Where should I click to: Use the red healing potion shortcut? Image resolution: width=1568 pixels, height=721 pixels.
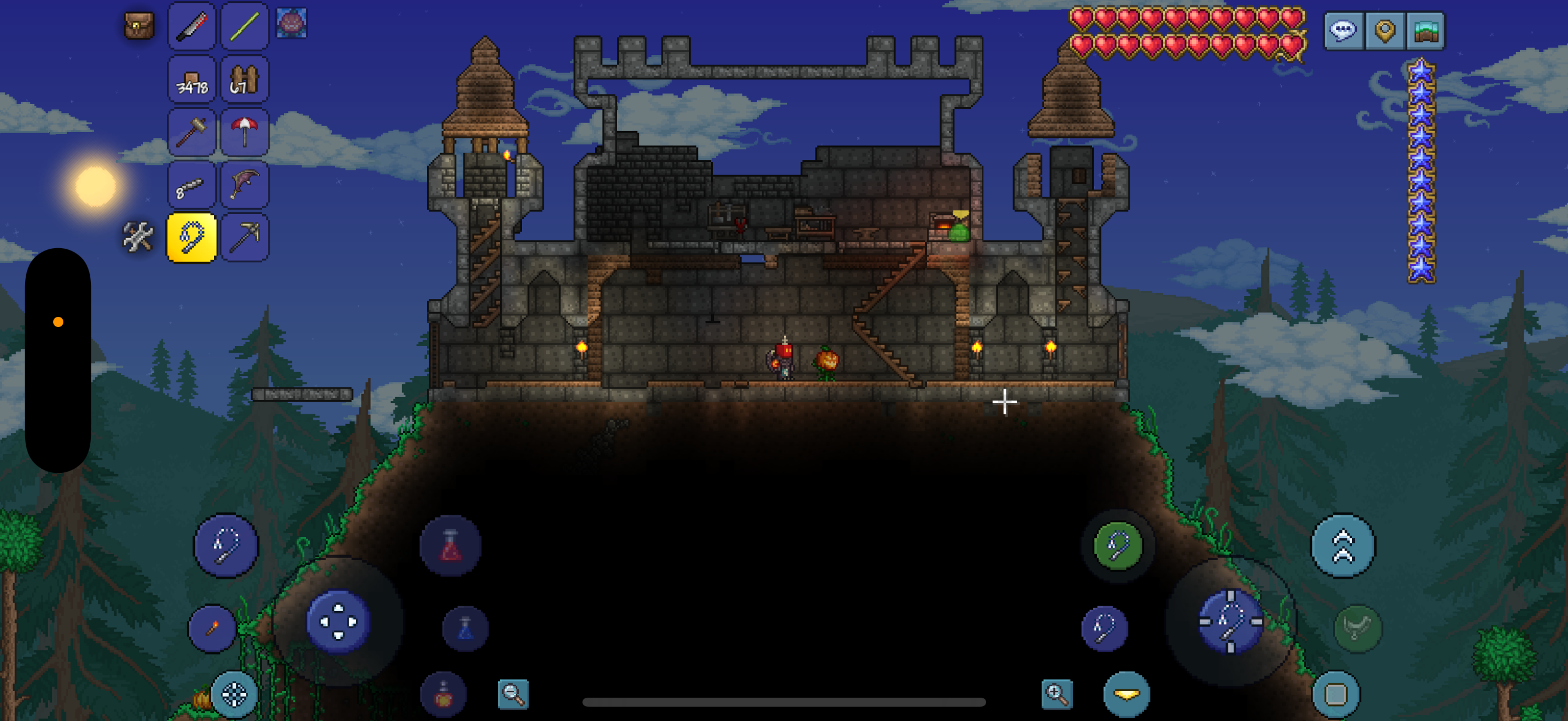450,545
